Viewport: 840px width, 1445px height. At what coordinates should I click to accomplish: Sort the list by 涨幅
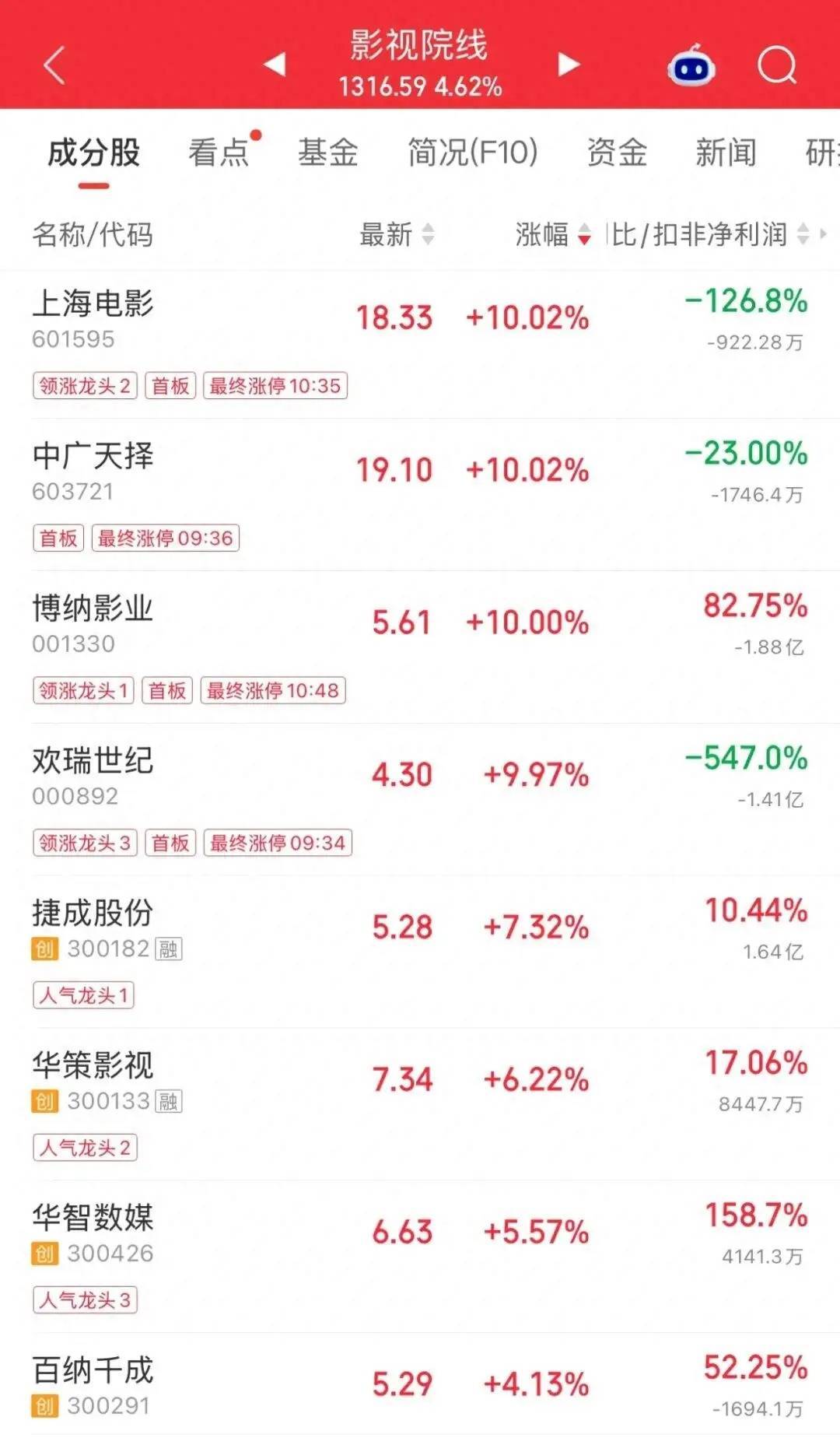[x=553, y=234]
